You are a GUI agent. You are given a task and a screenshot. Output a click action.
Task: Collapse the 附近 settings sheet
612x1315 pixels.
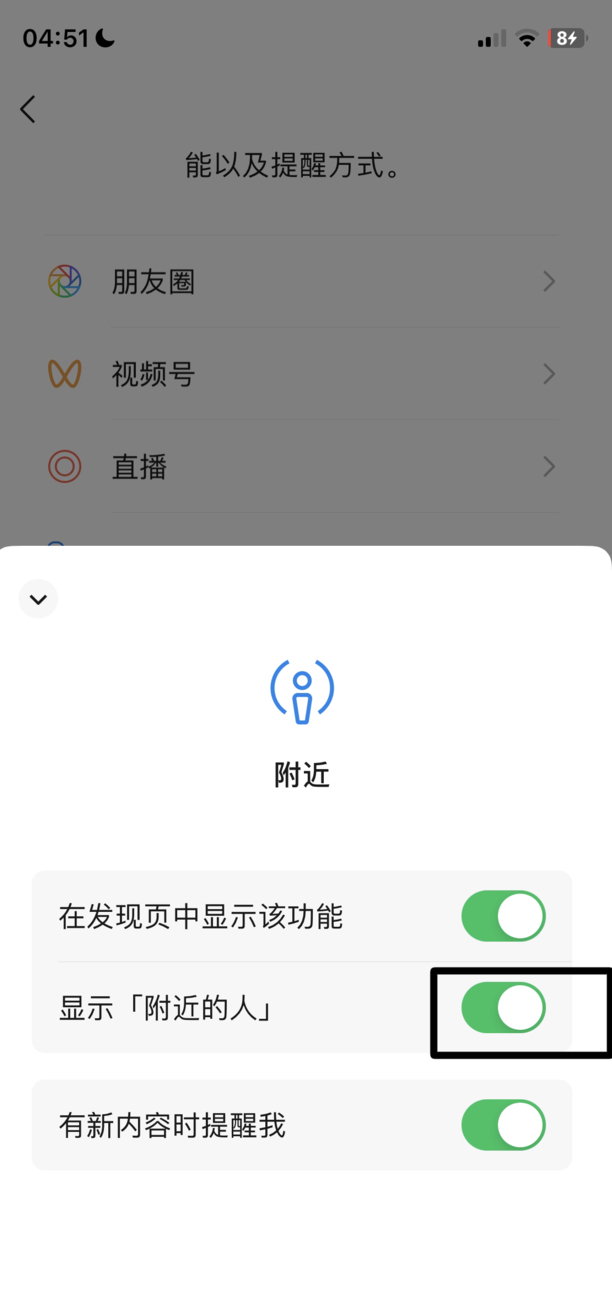[x=38, y=599]
